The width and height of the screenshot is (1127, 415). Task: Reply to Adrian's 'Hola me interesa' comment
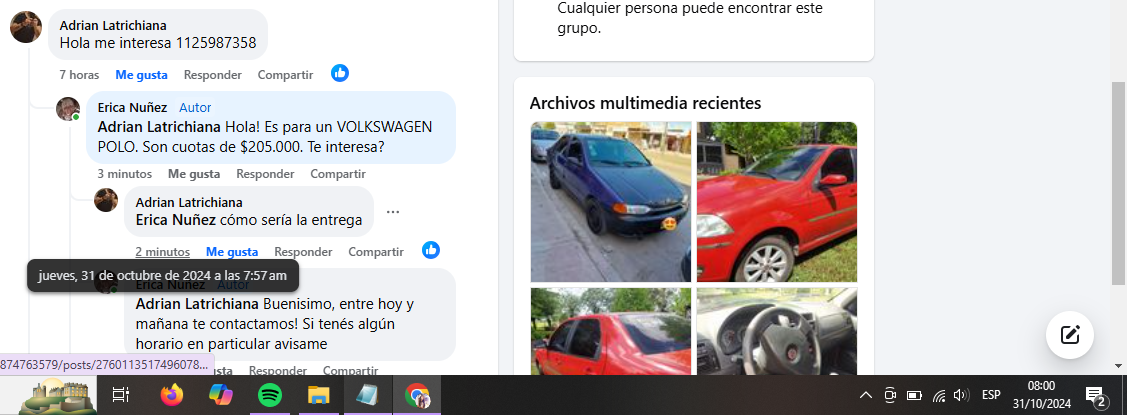(x=212, y=75)
